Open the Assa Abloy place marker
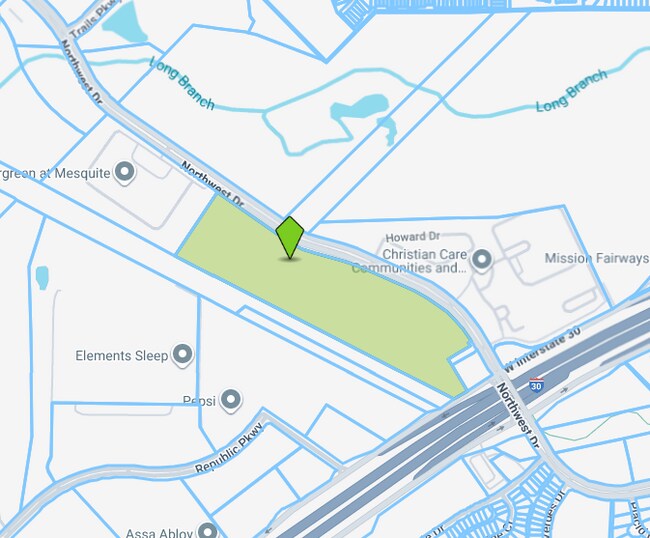The width and height of the screenshot is (650, 538). tap(207, 531)
